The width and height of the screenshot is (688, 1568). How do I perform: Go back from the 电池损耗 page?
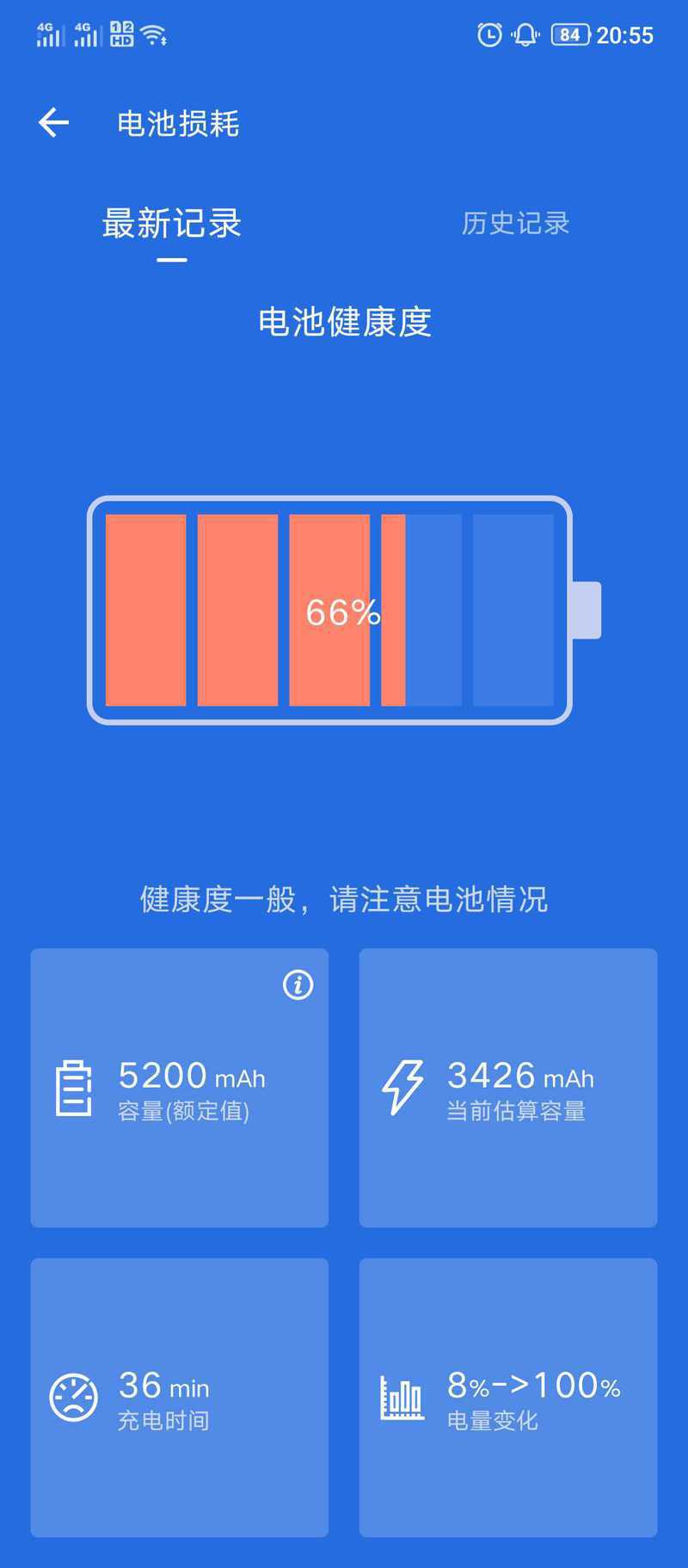(x=53, y=123)
